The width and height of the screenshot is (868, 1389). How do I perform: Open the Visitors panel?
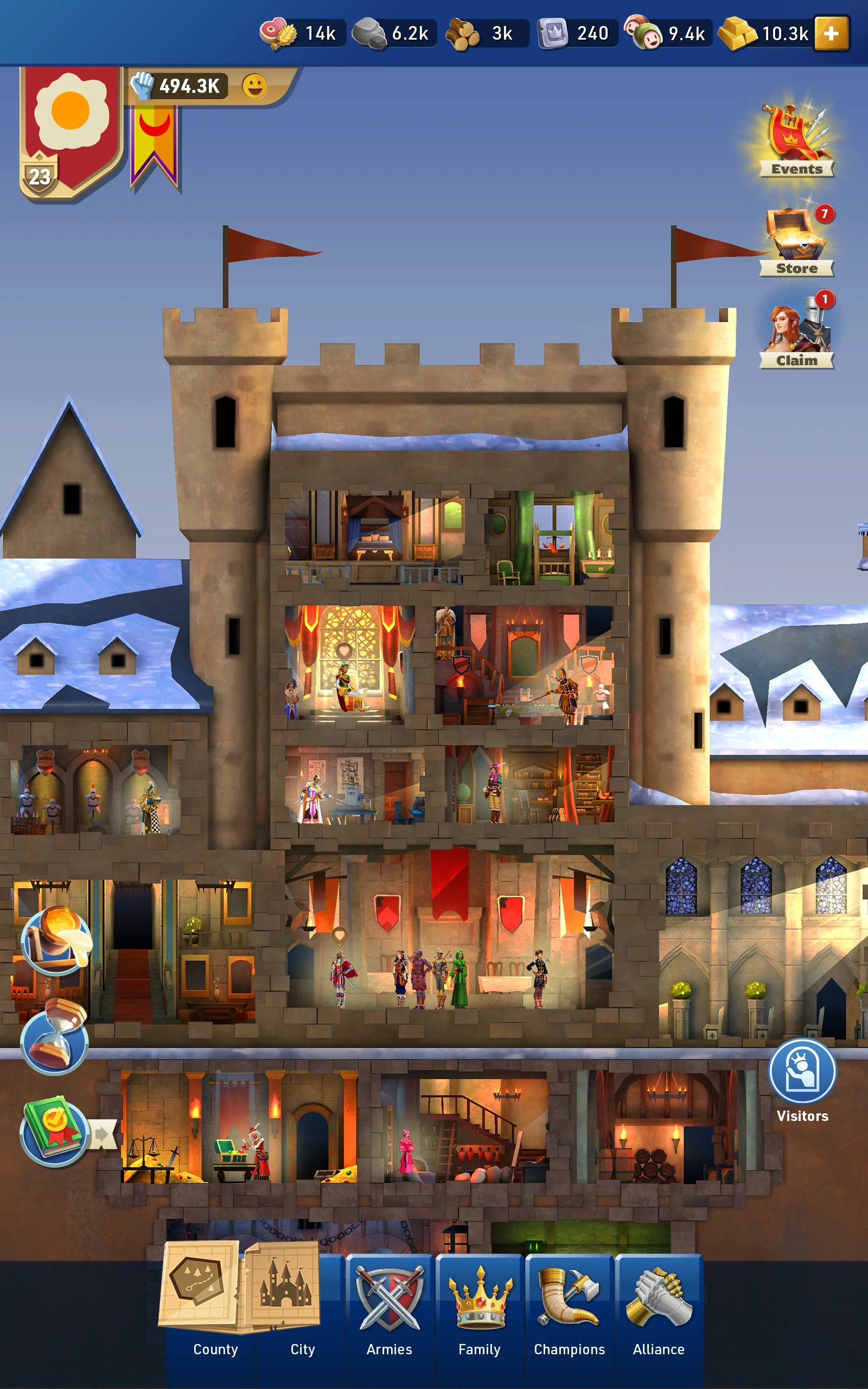[802, 1080]
